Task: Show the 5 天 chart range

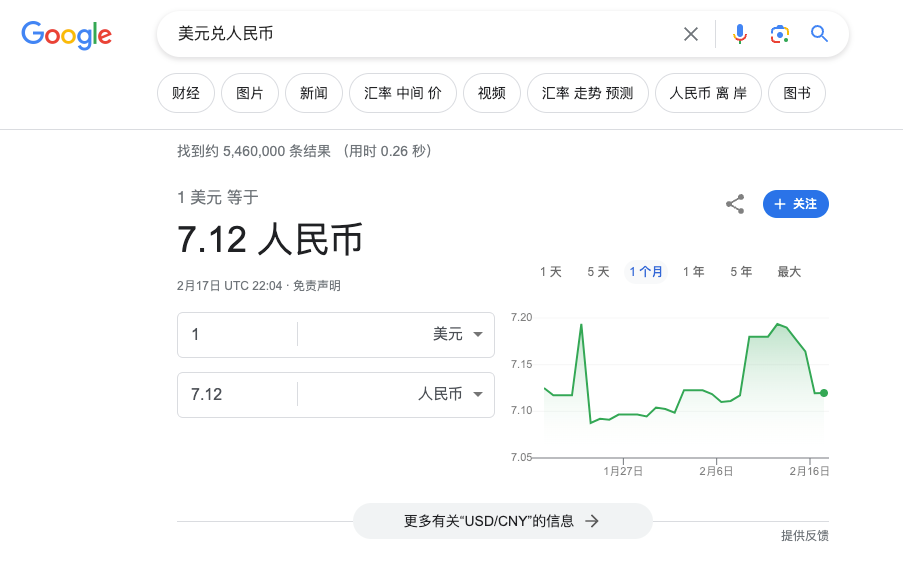Action: [598, 272]
